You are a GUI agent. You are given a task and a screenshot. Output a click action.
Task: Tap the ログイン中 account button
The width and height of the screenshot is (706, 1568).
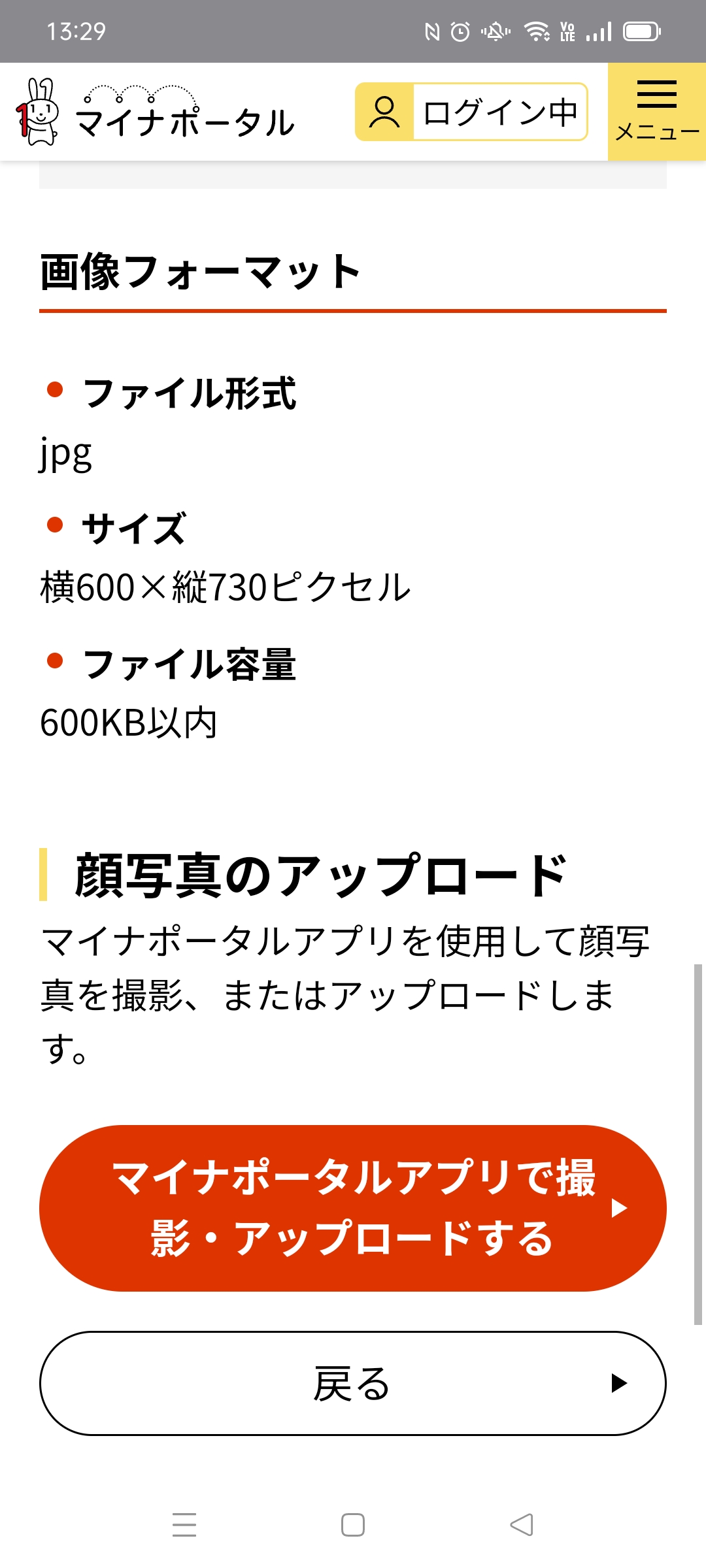pyautogui.click(x=471, y=112)
